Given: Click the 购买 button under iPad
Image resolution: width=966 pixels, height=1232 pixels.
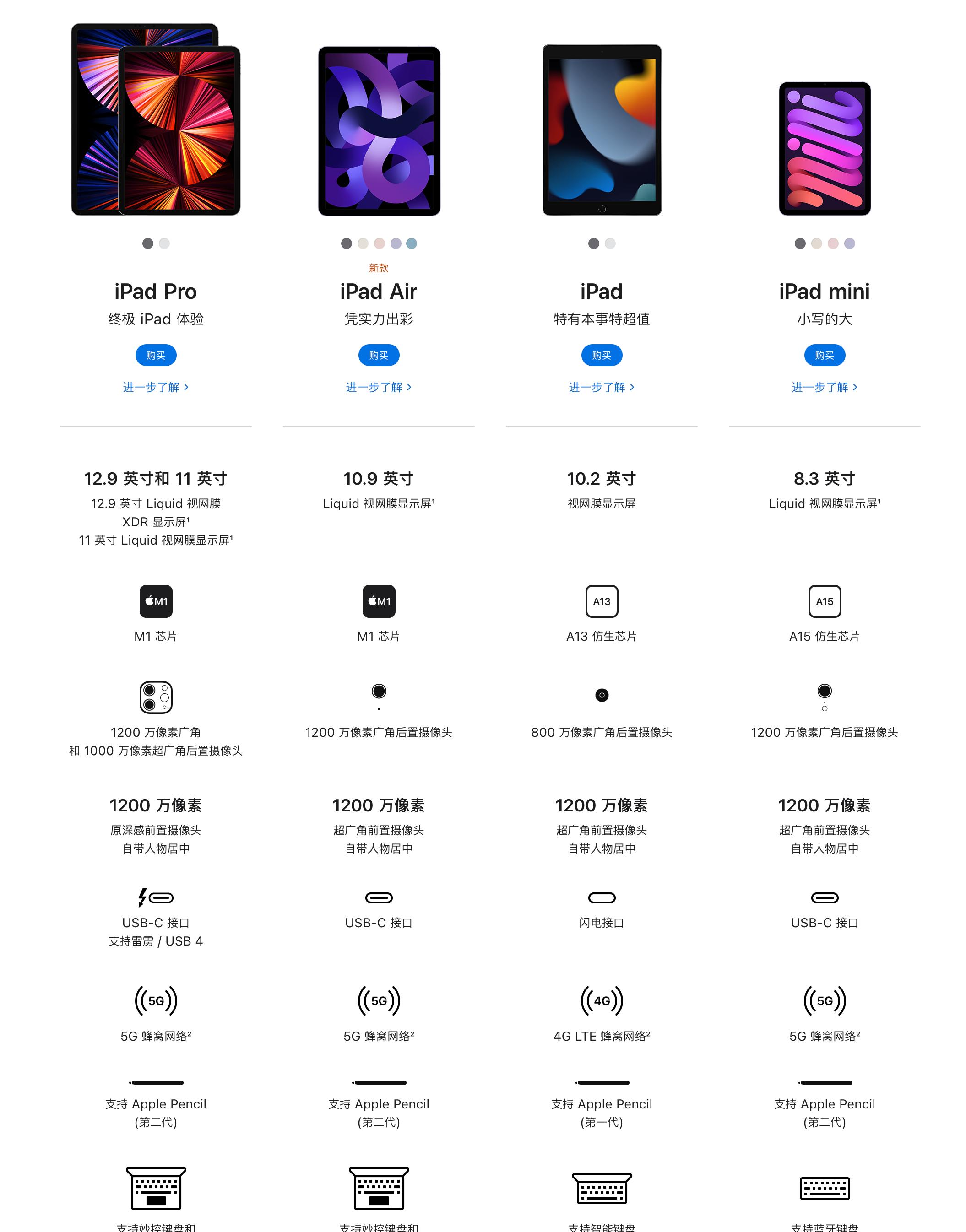Looking at the screenshot, I should click(601, 355).
